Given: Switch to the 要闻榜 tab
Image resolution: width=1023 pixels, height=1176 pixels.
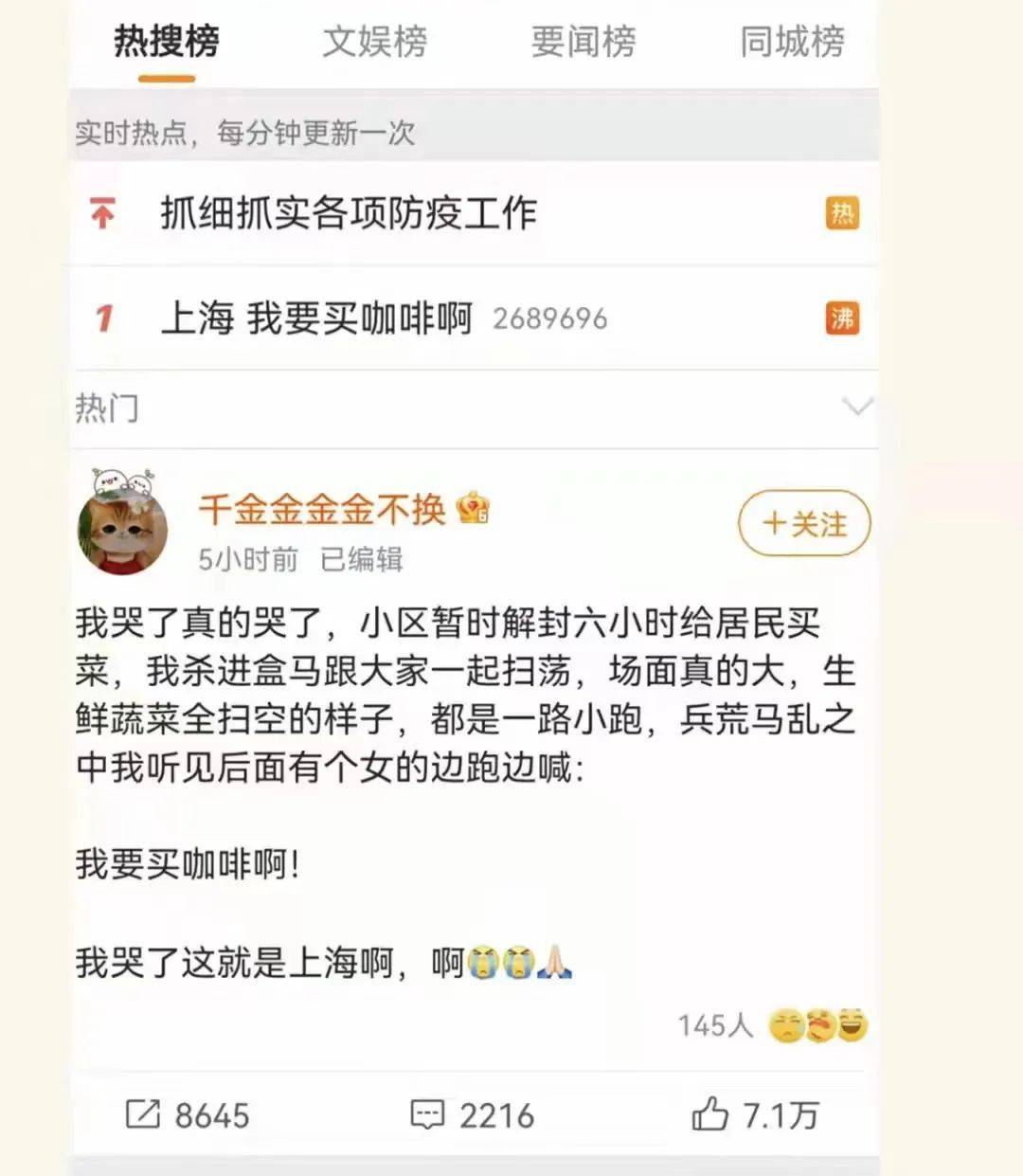Looking at the screenshot, I should (x=583, y=42).
